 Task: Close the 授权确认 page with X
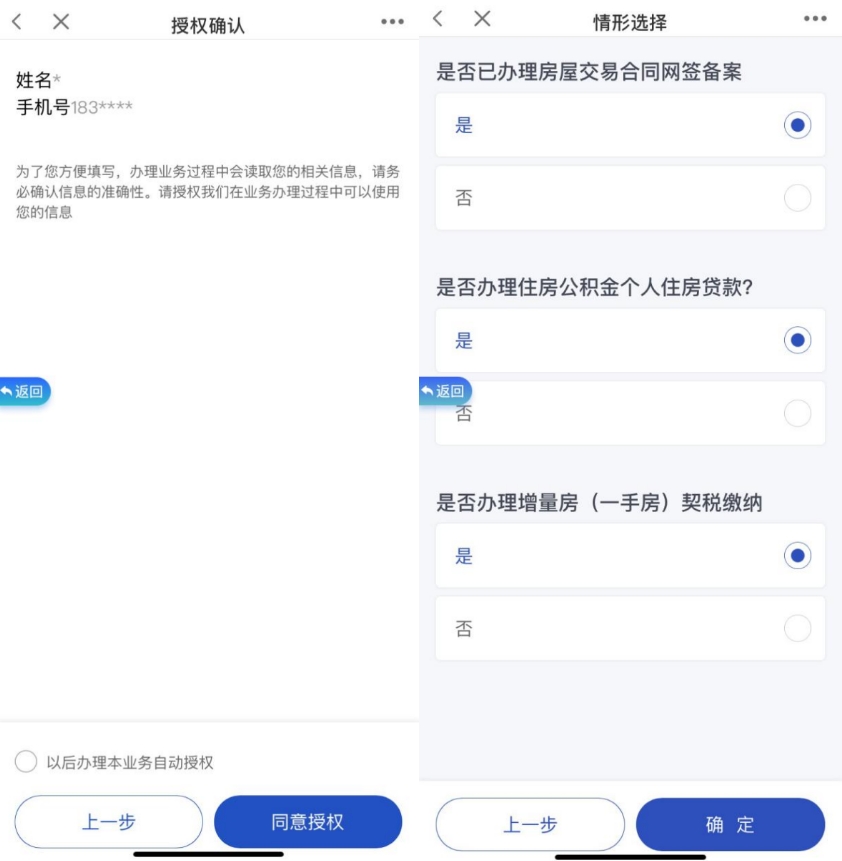click(x=60, y=22)
